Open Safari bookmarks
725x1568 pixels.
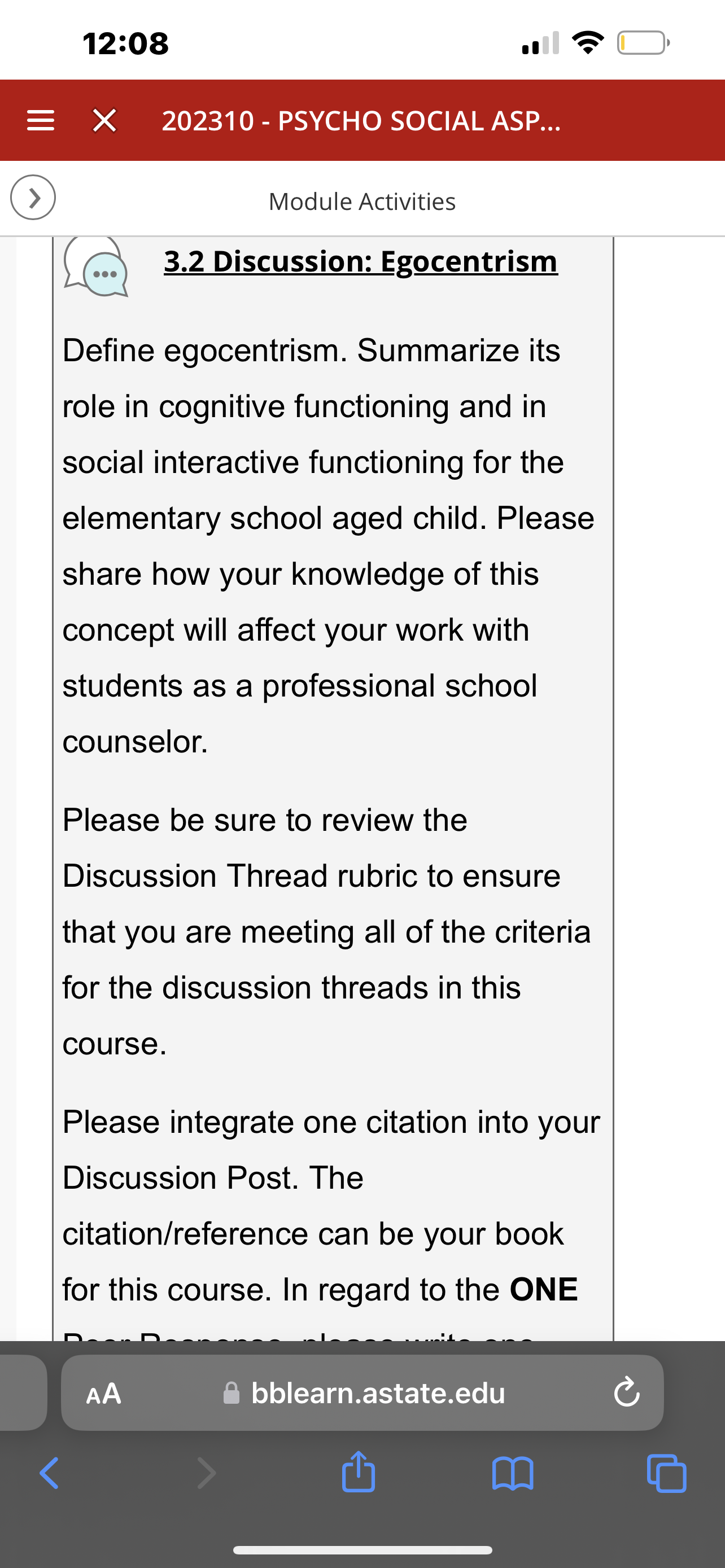[x=513, y=1474]
